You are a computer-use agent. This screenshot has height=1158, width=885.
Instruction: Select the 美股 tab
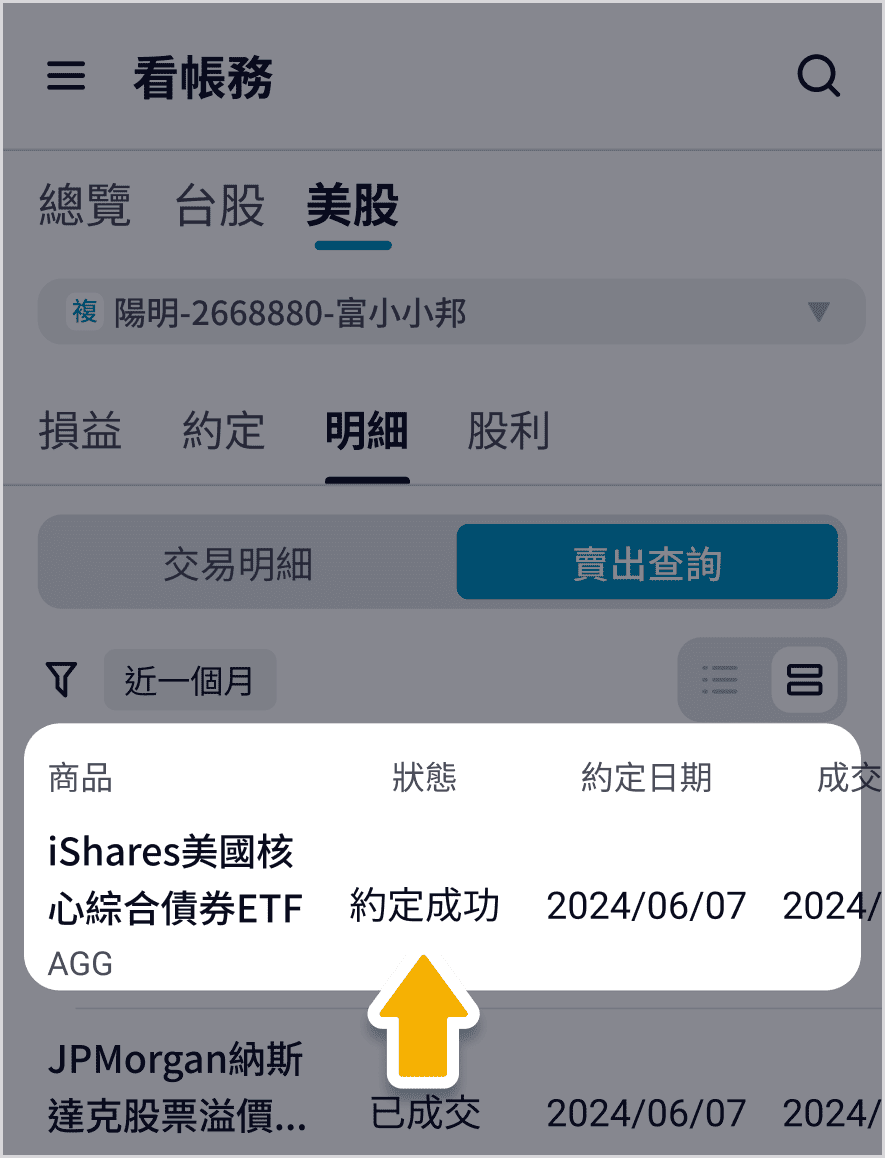[x=352, y=206]
